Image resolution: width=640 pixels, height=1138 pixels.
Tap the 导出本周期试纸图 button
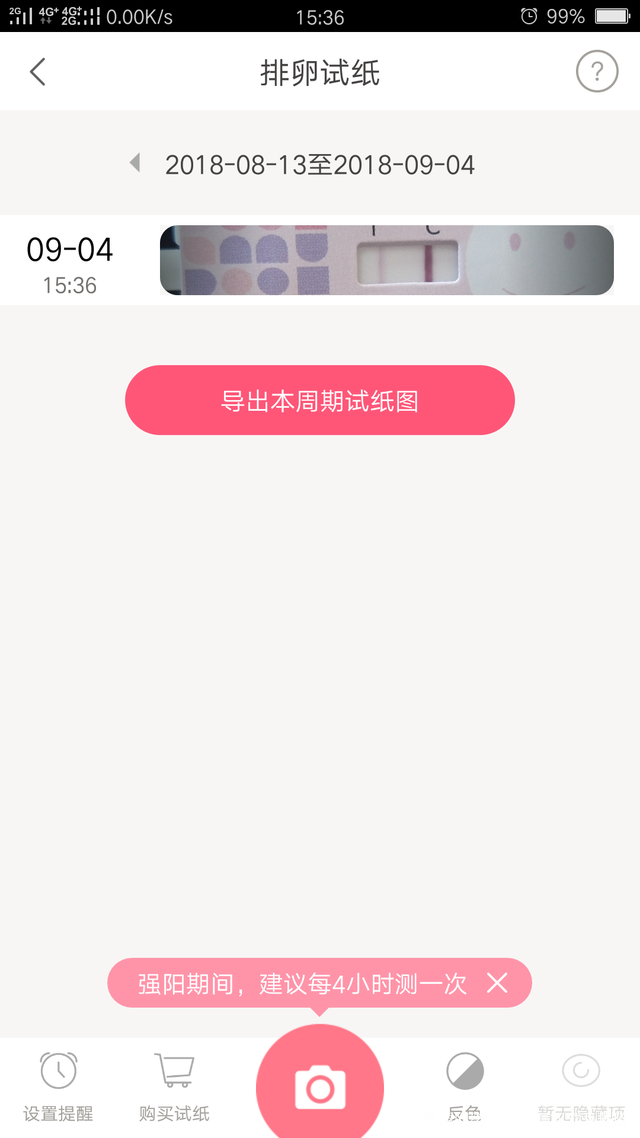click(x=320, y=401)
